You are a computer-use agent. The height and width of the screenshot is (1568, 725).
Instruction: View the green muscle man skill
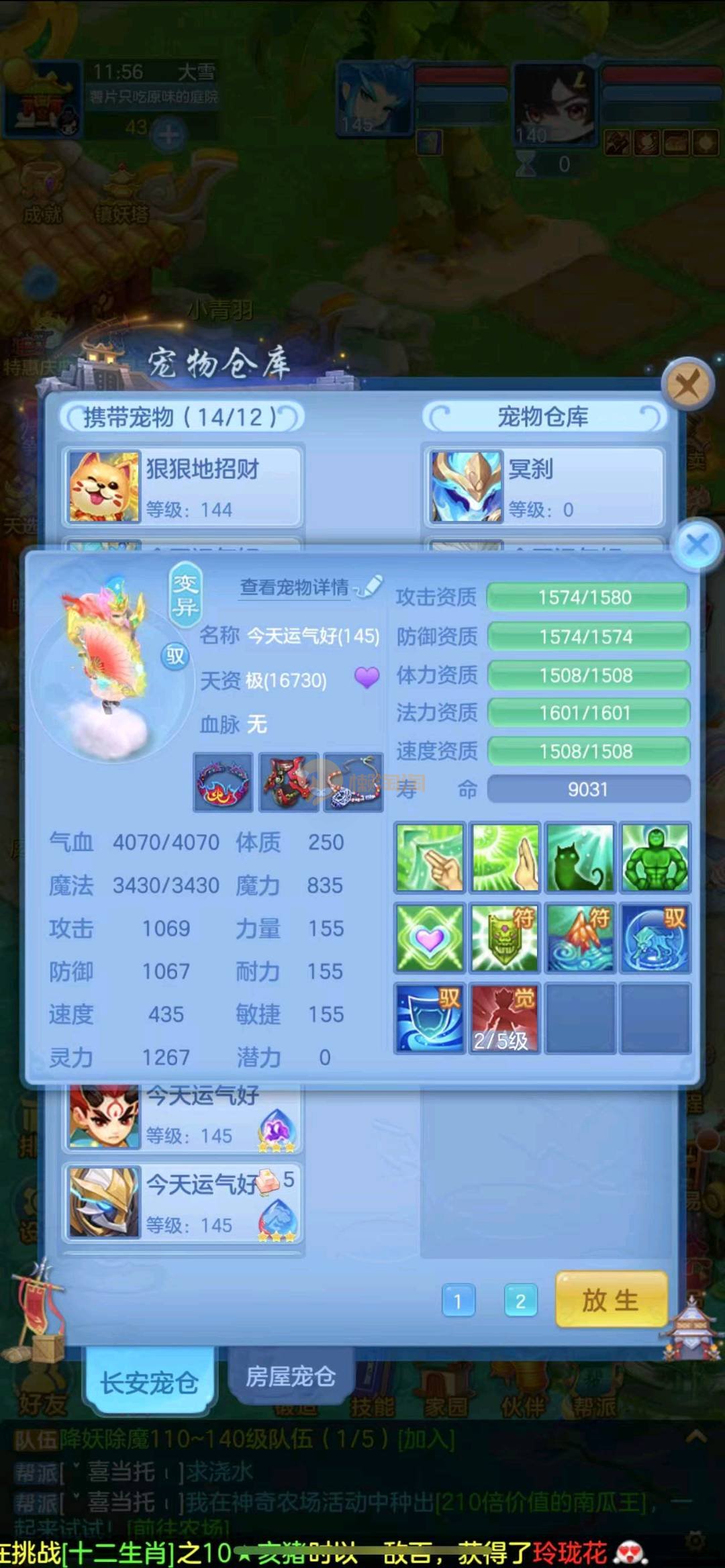point(655,859)
